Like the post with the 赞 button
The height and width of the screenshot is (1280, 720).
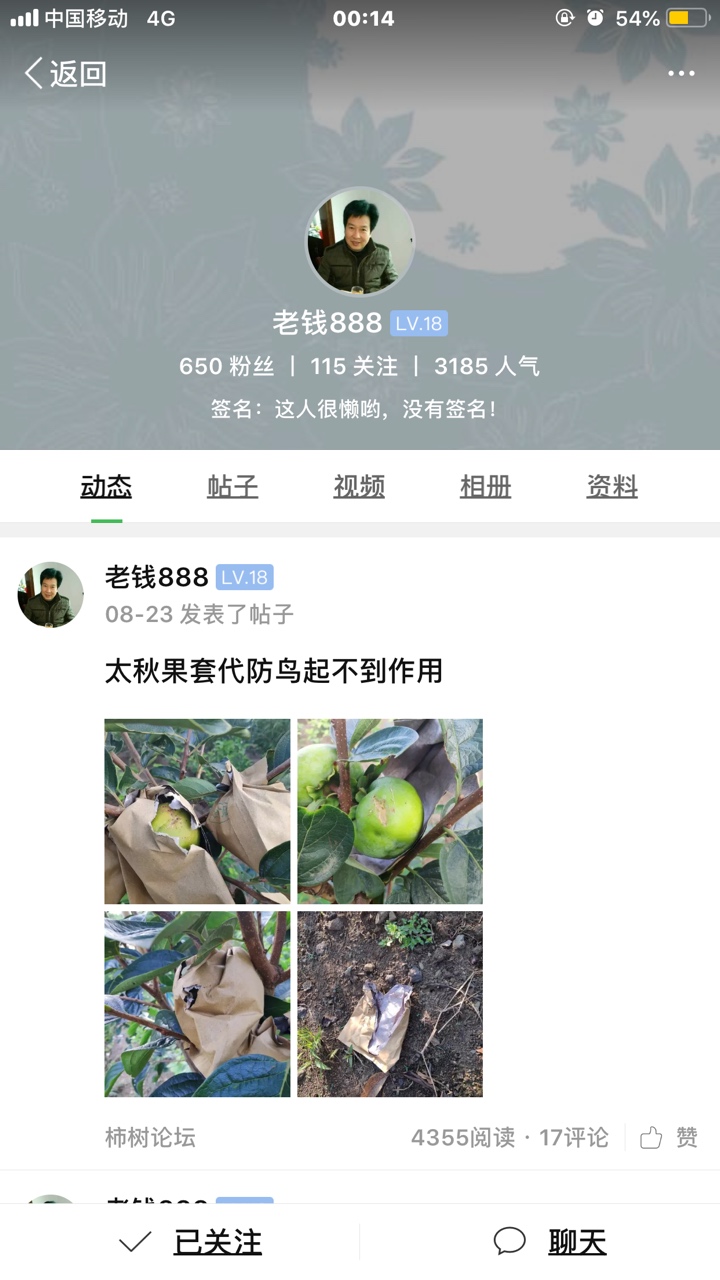669,1137
